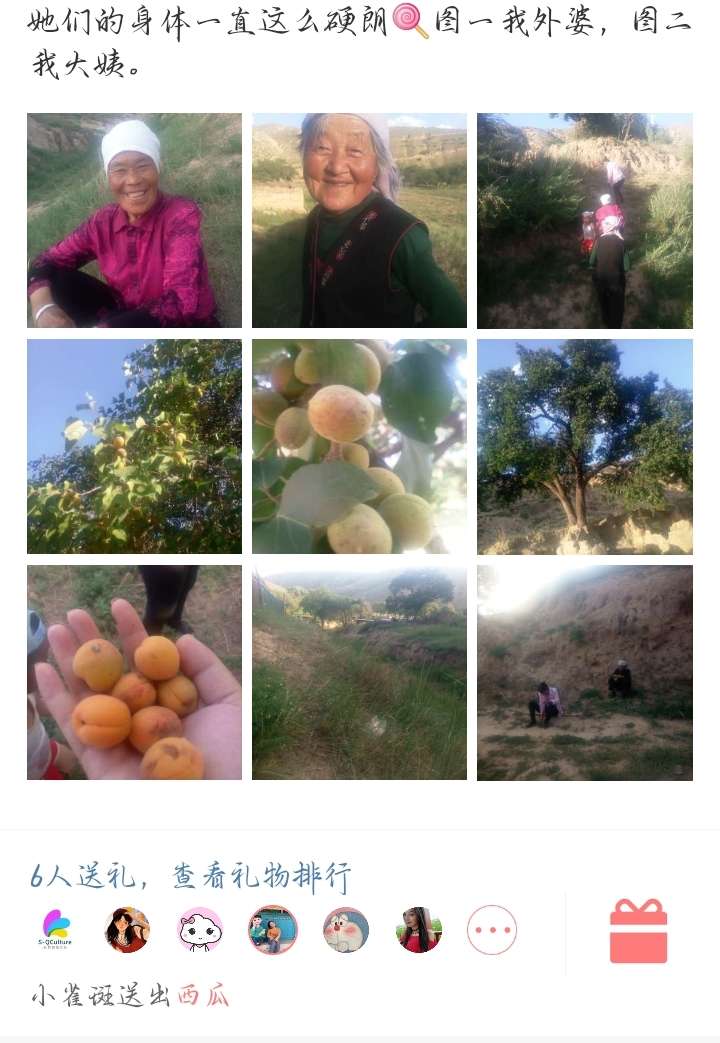Open the S-QCulture gifter avatar
The image size is (720, 1043).
click(x=56, y=930)
